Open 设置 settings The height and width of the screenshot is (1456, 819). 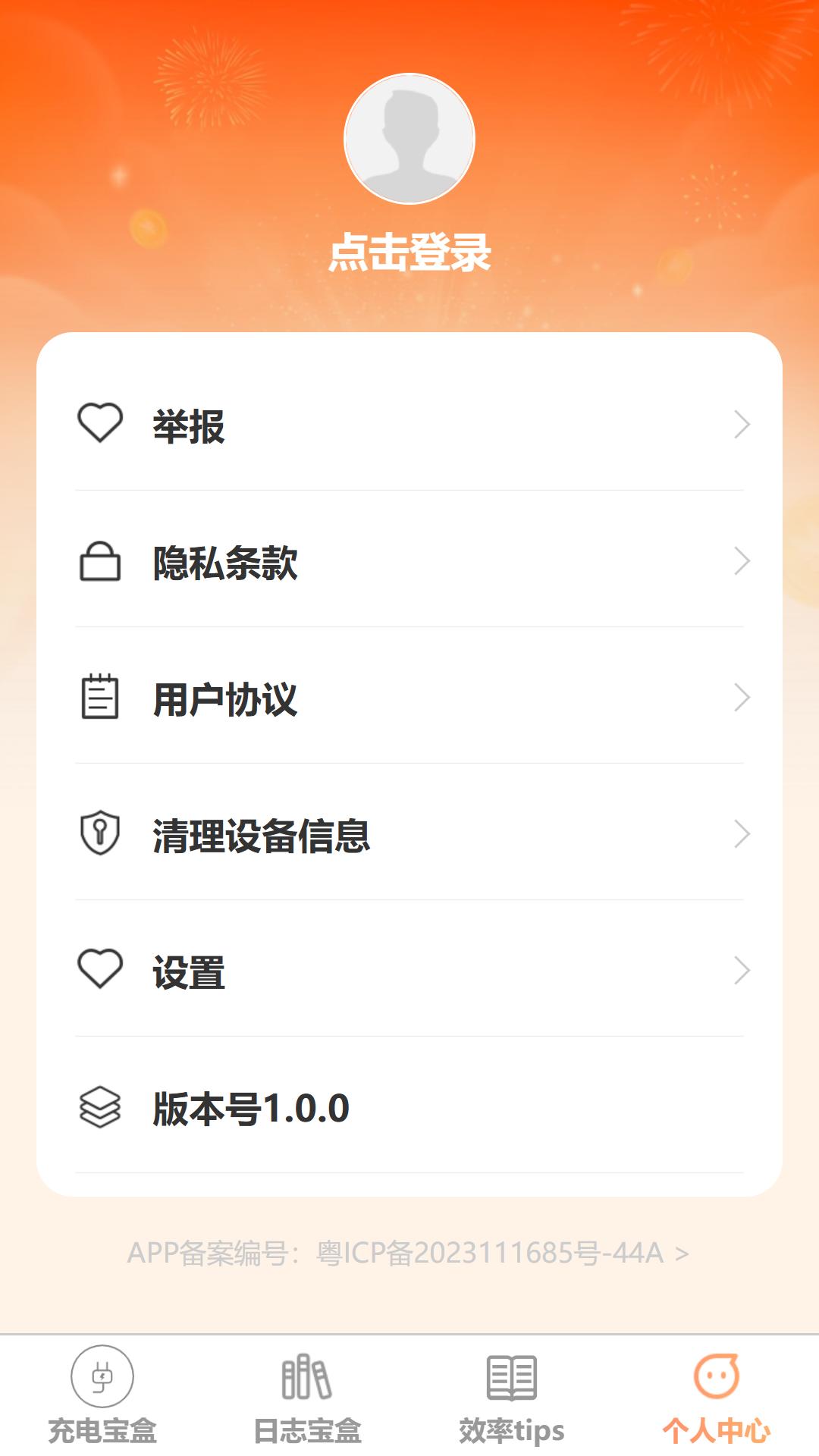click(409, 971)
